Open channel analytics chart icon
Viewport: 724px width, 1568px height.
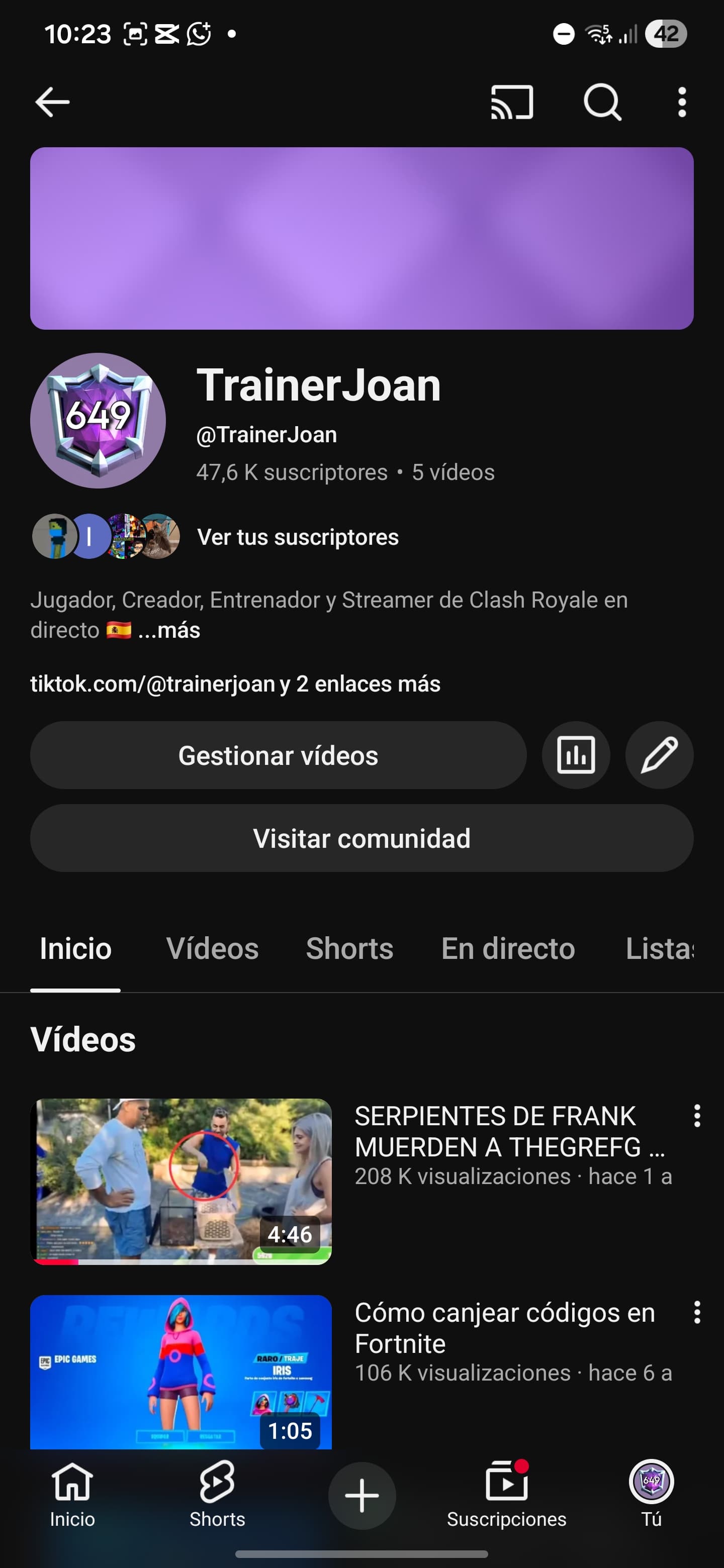[575, 755]
